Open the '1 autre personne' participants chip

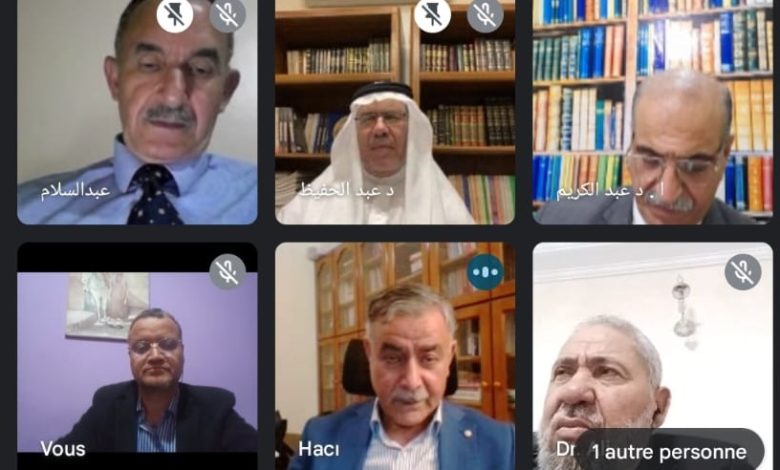tap(668, 451)
